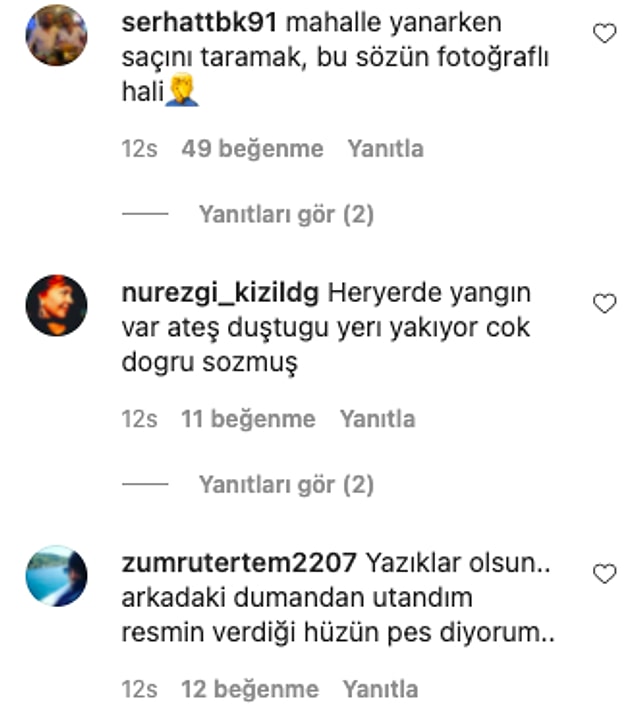Like zumrutertem2207's comment
This screenshot has height=724, width=635.
604,574
